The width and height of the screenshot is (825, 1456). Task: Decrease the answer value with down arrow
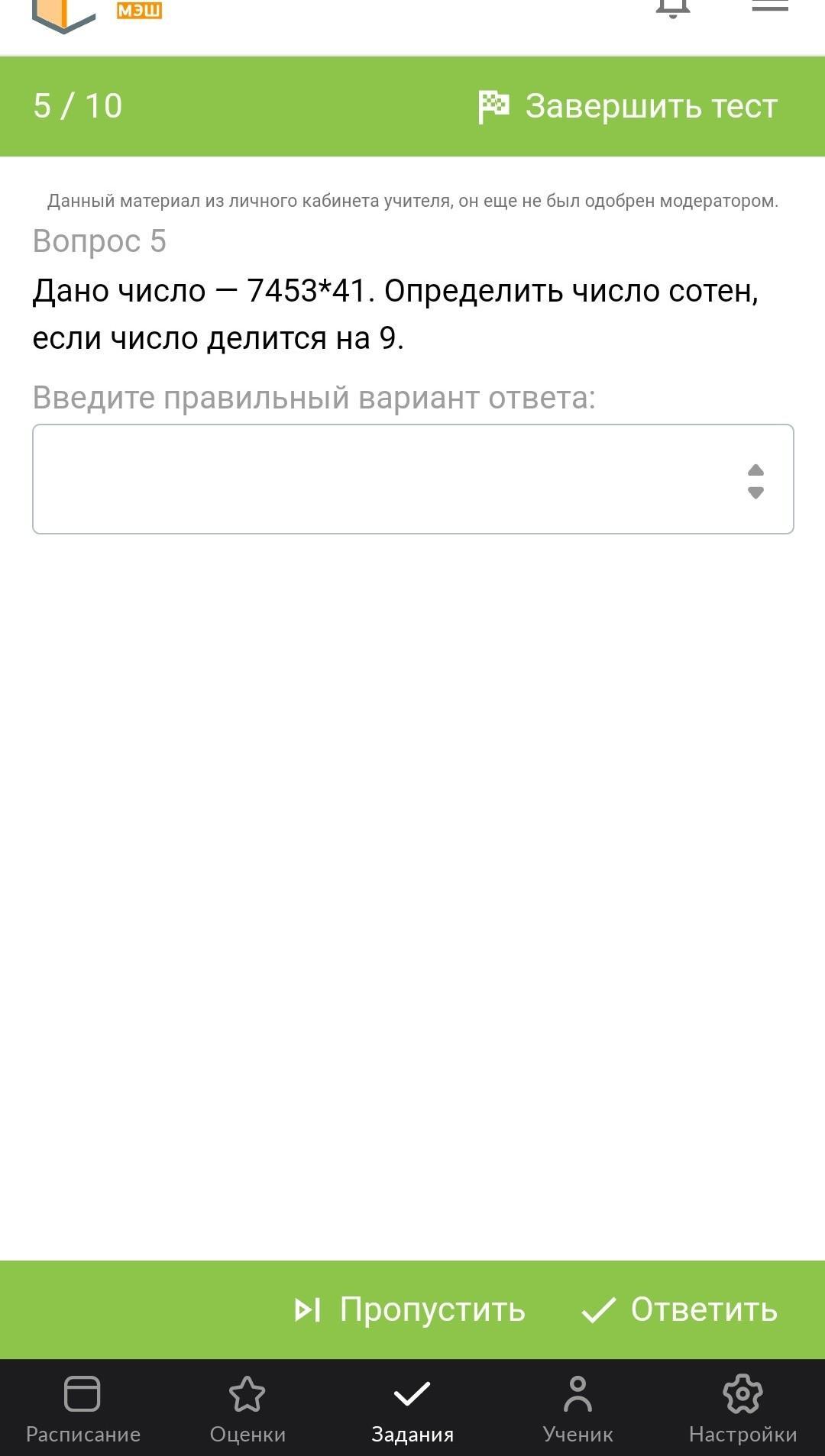[755, 493]
